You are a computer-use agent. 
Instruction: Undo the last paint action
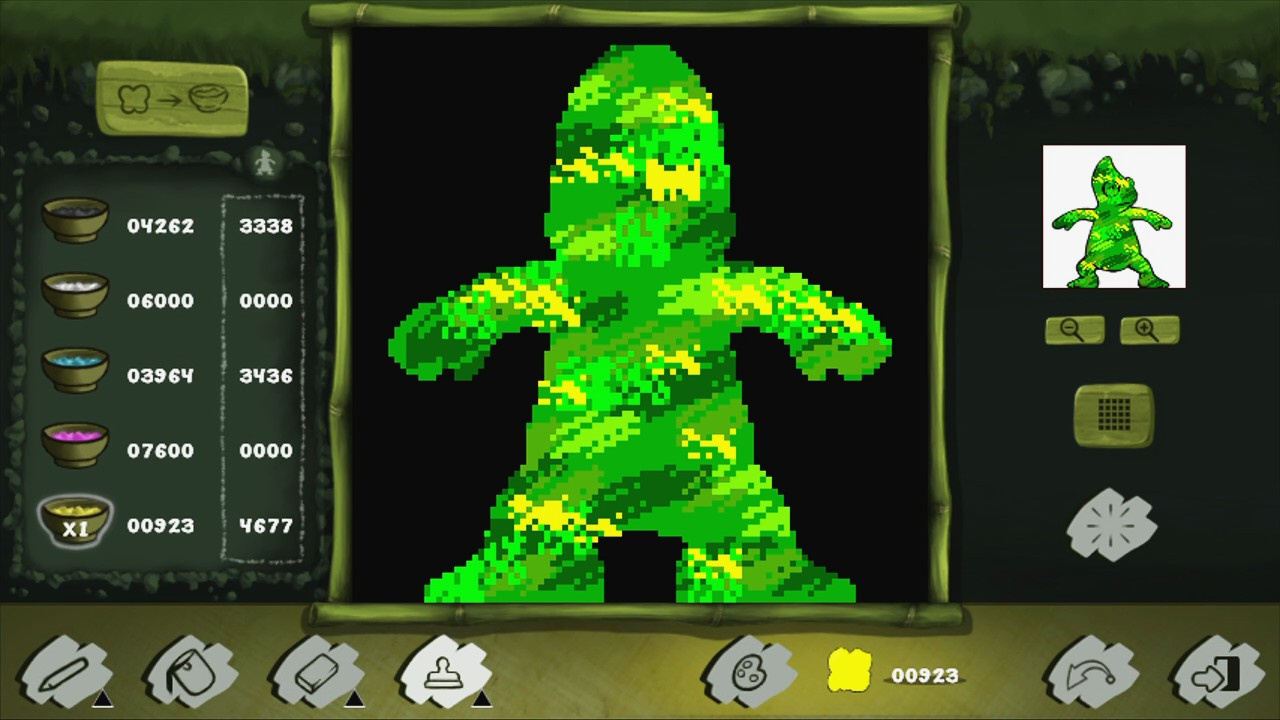(1091, 674)
